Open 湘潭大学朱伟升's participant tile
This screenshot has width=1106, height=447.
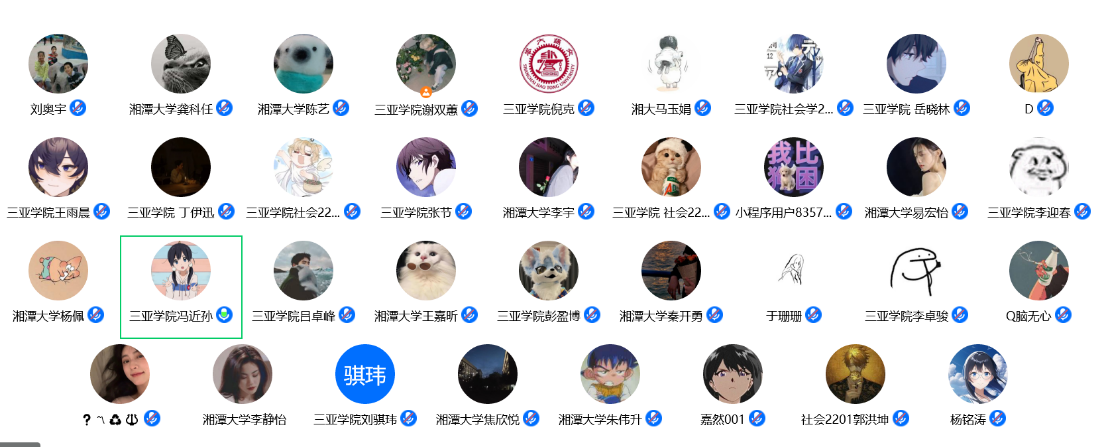610,375
